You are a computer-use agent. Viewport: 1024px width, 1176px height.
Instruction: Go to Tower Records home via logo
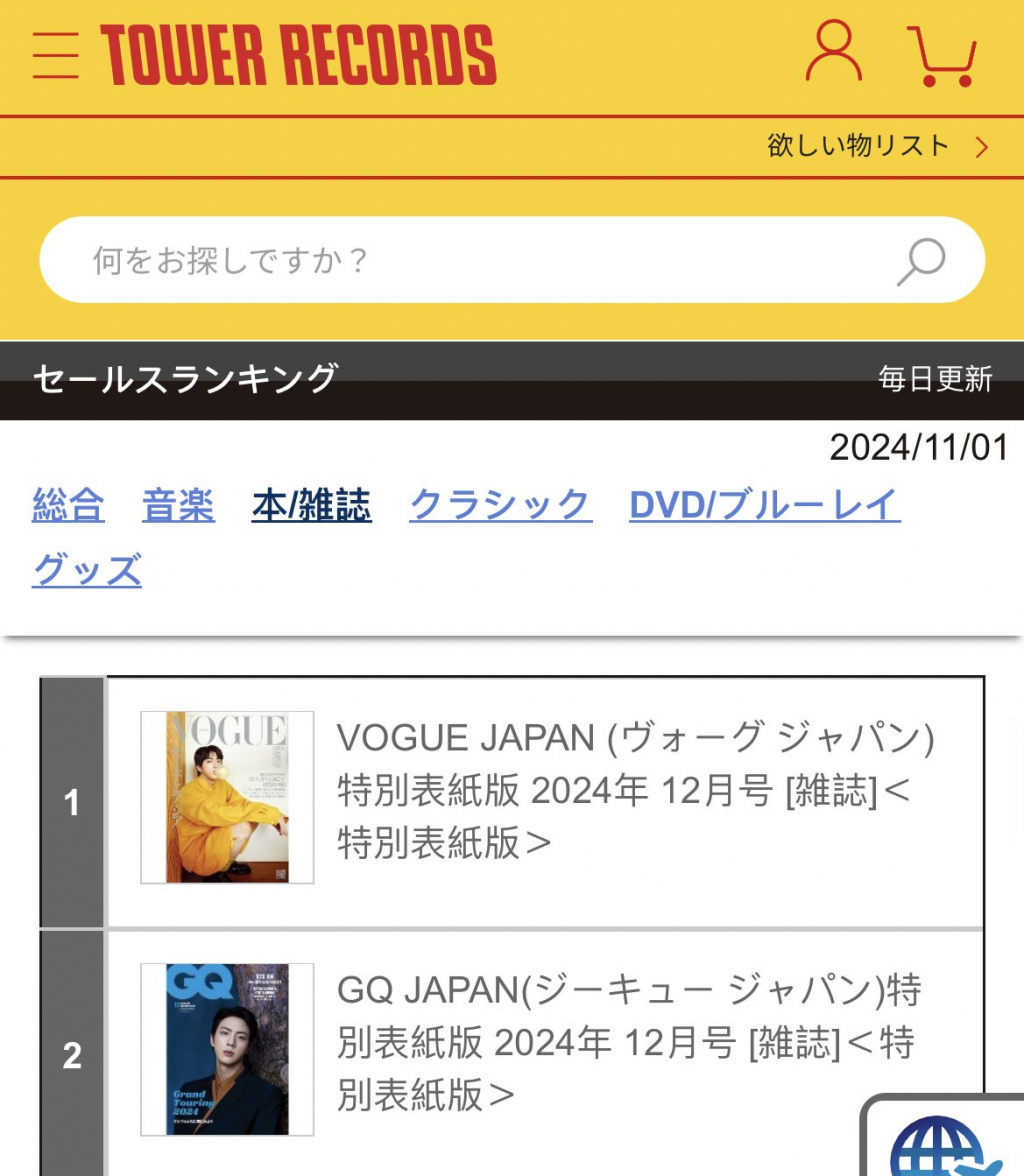(x=298, y=55)
